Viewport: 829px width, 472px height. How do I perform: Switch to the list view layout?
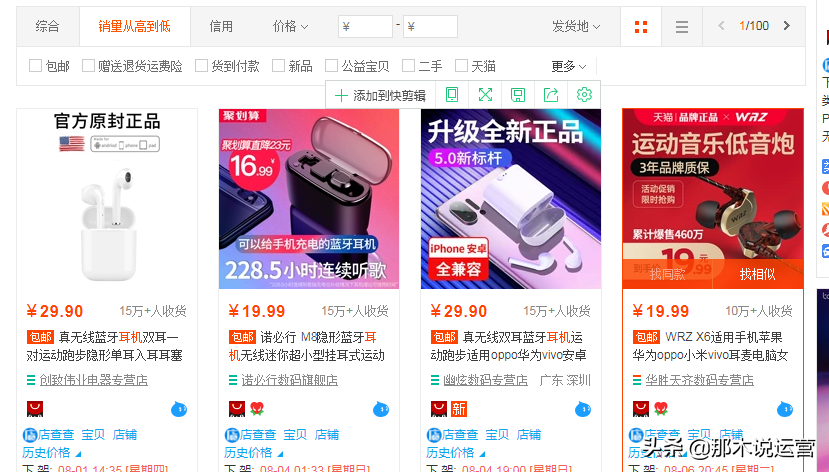(x=682, y=26)
